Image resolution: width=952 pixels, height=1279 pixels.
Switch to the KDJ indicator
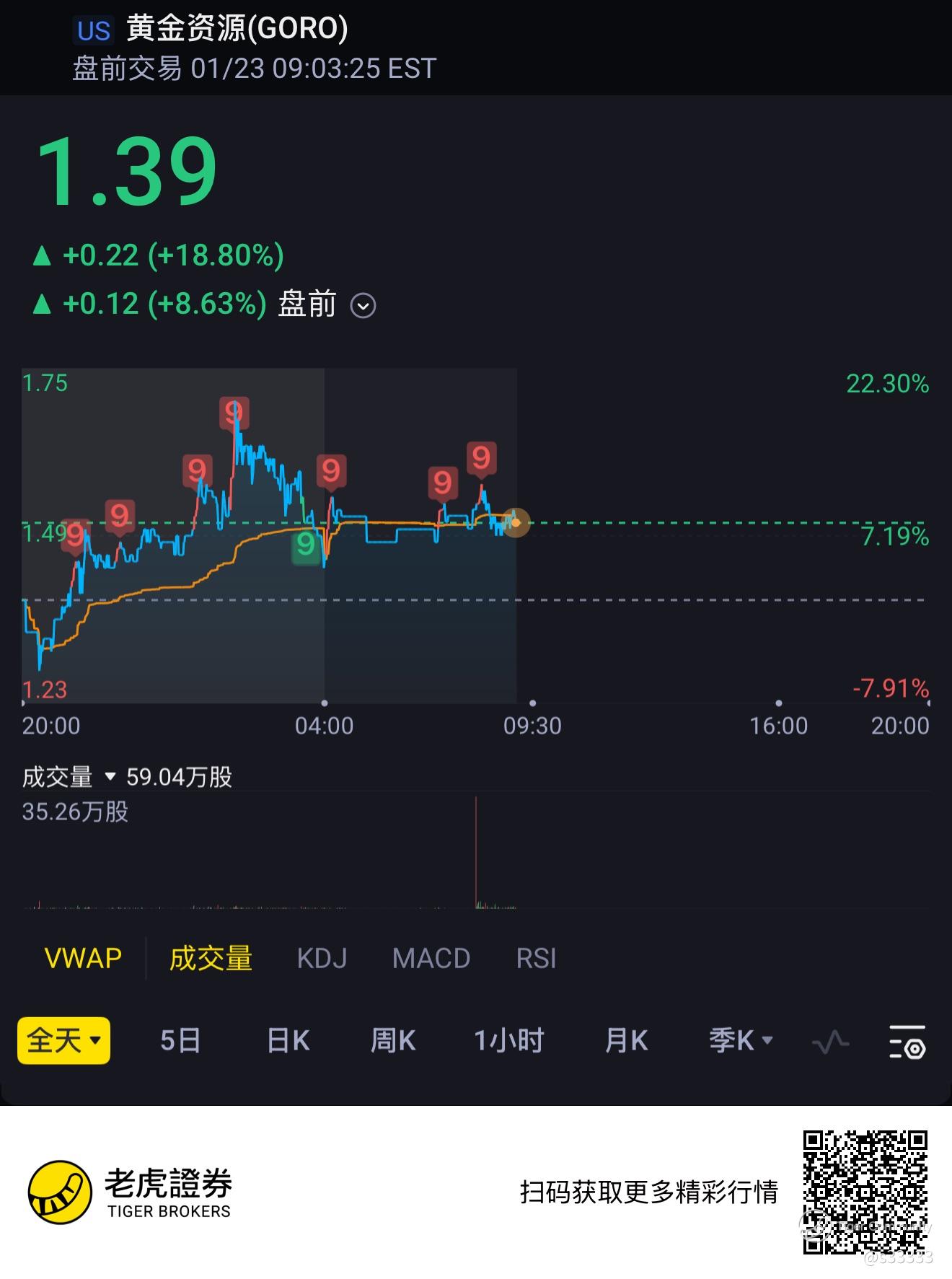coord(322,958)
